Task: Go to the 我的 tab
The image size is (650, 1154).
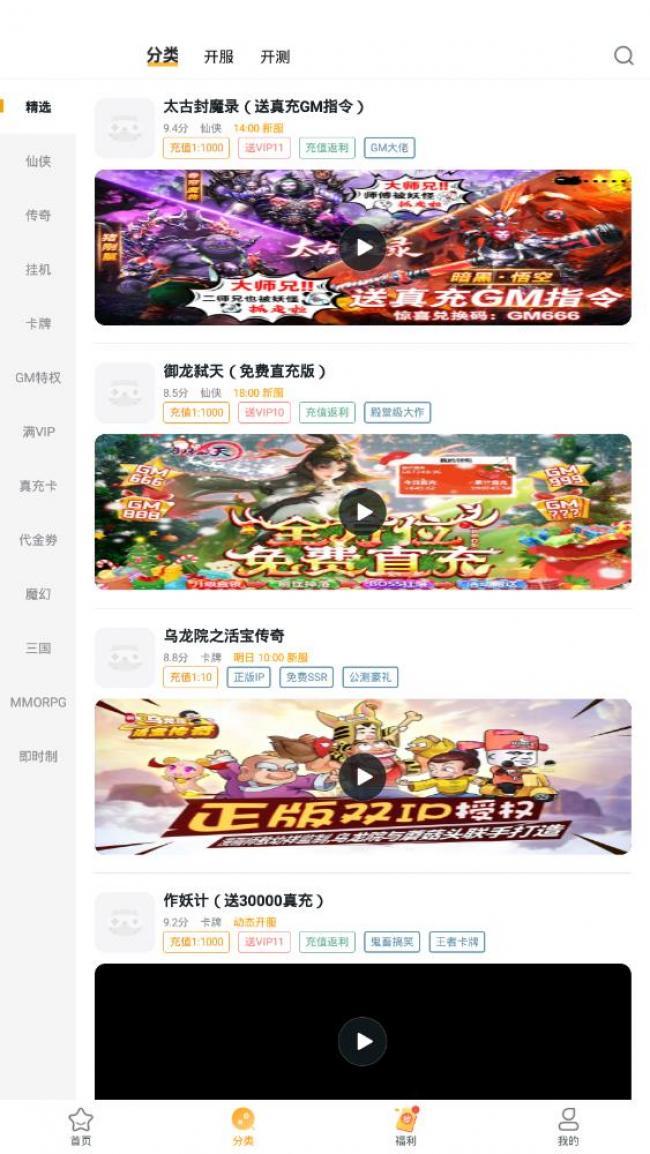Action: [567, 1126]
